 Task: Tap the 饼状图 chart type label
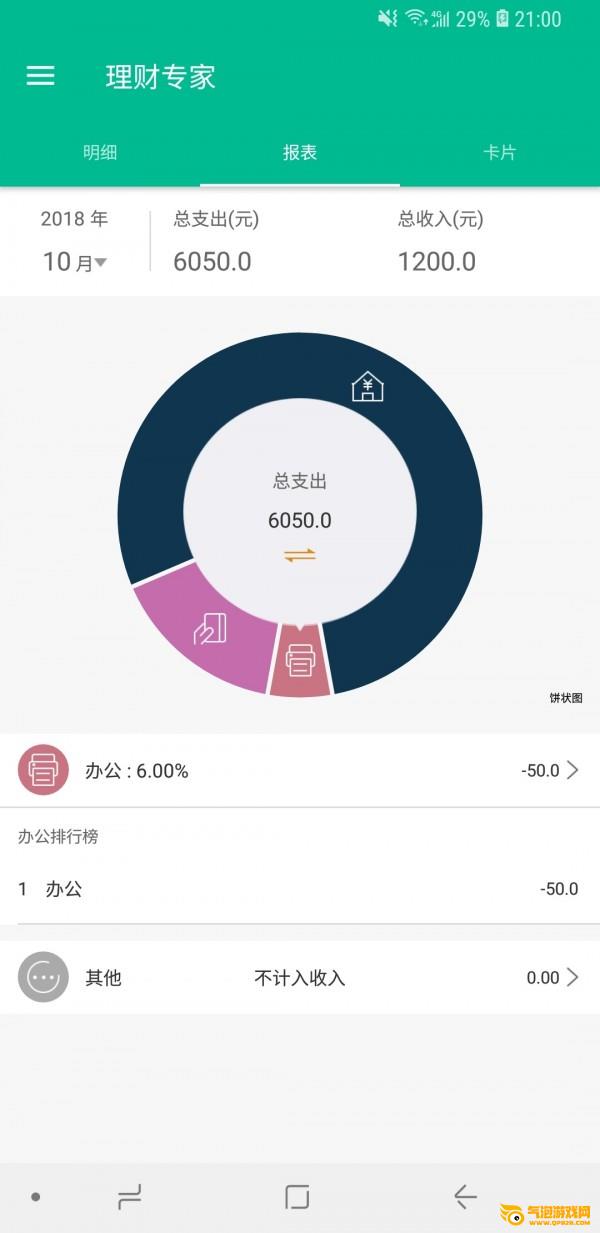pos(566,698)
